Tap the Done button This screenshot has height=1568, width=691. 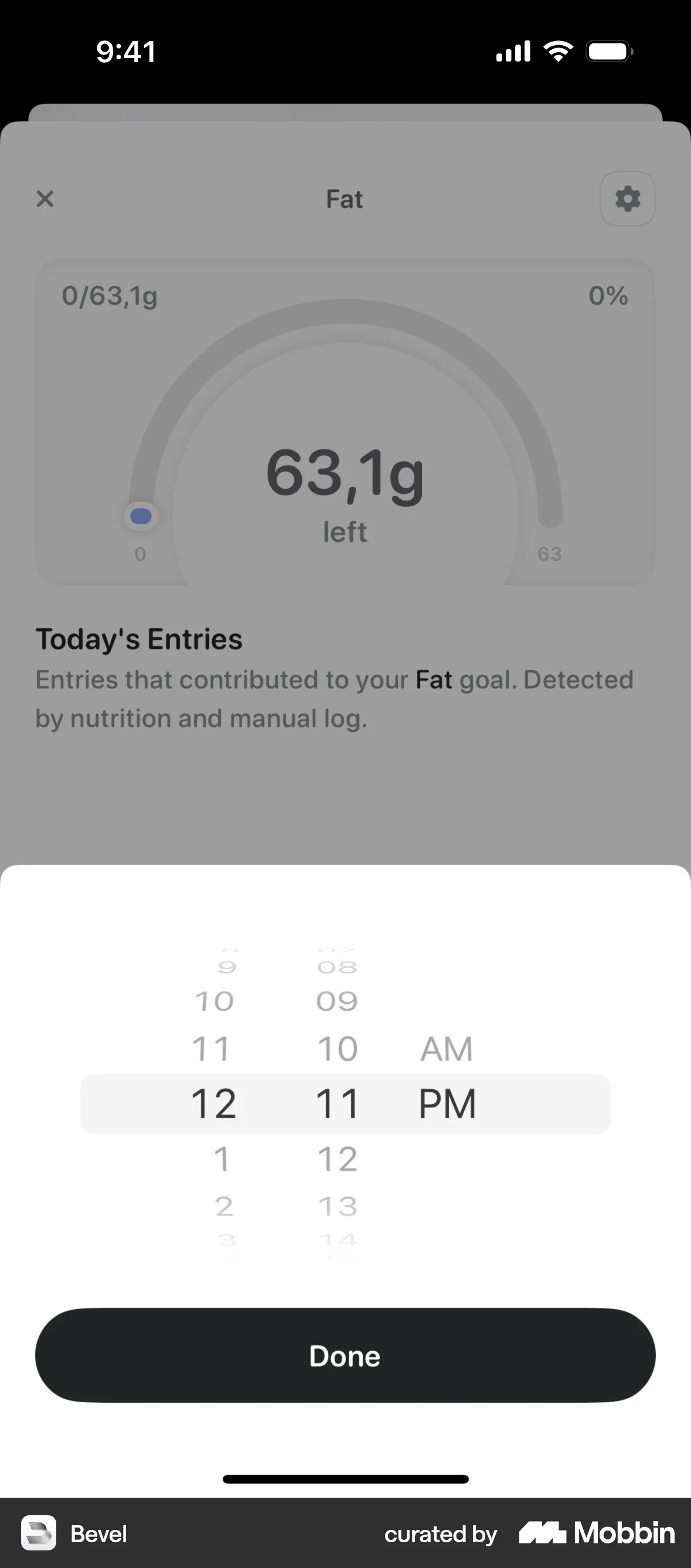click(345, 1355)
